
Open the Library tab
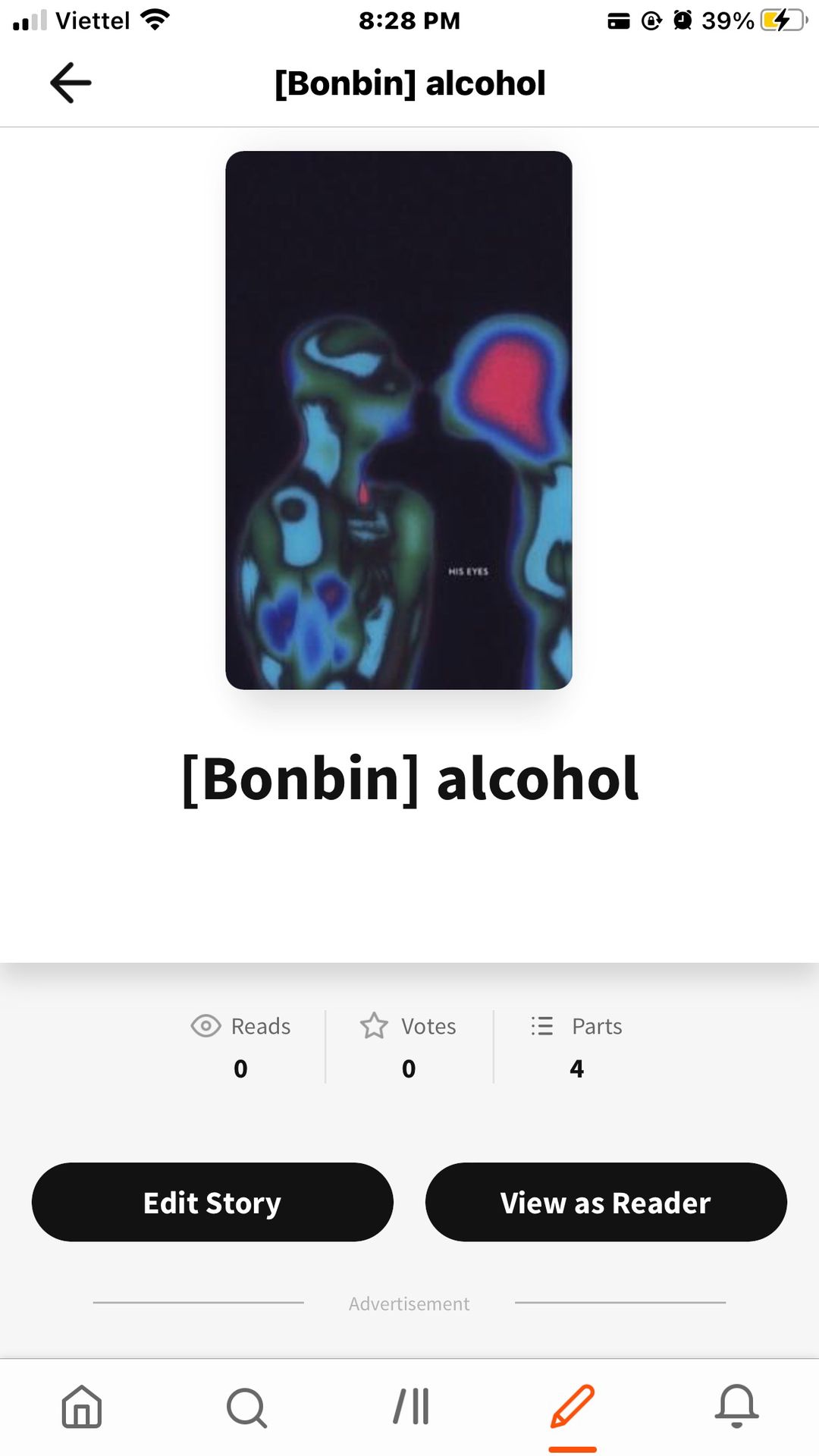pyautogui.click(x=411, y=1407)
